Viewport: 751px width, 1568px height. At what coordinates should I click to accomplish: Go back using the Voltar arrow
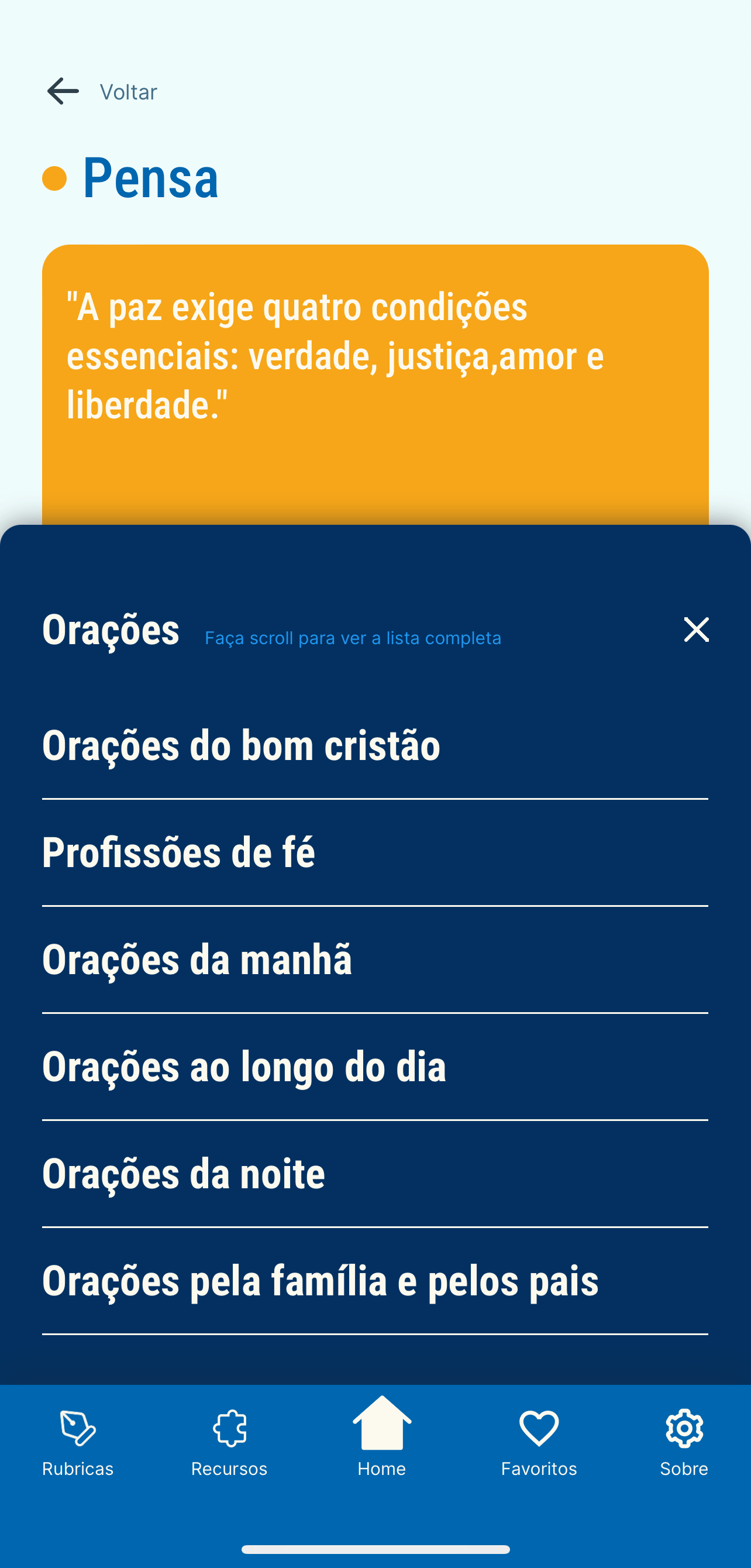point(63,91)
